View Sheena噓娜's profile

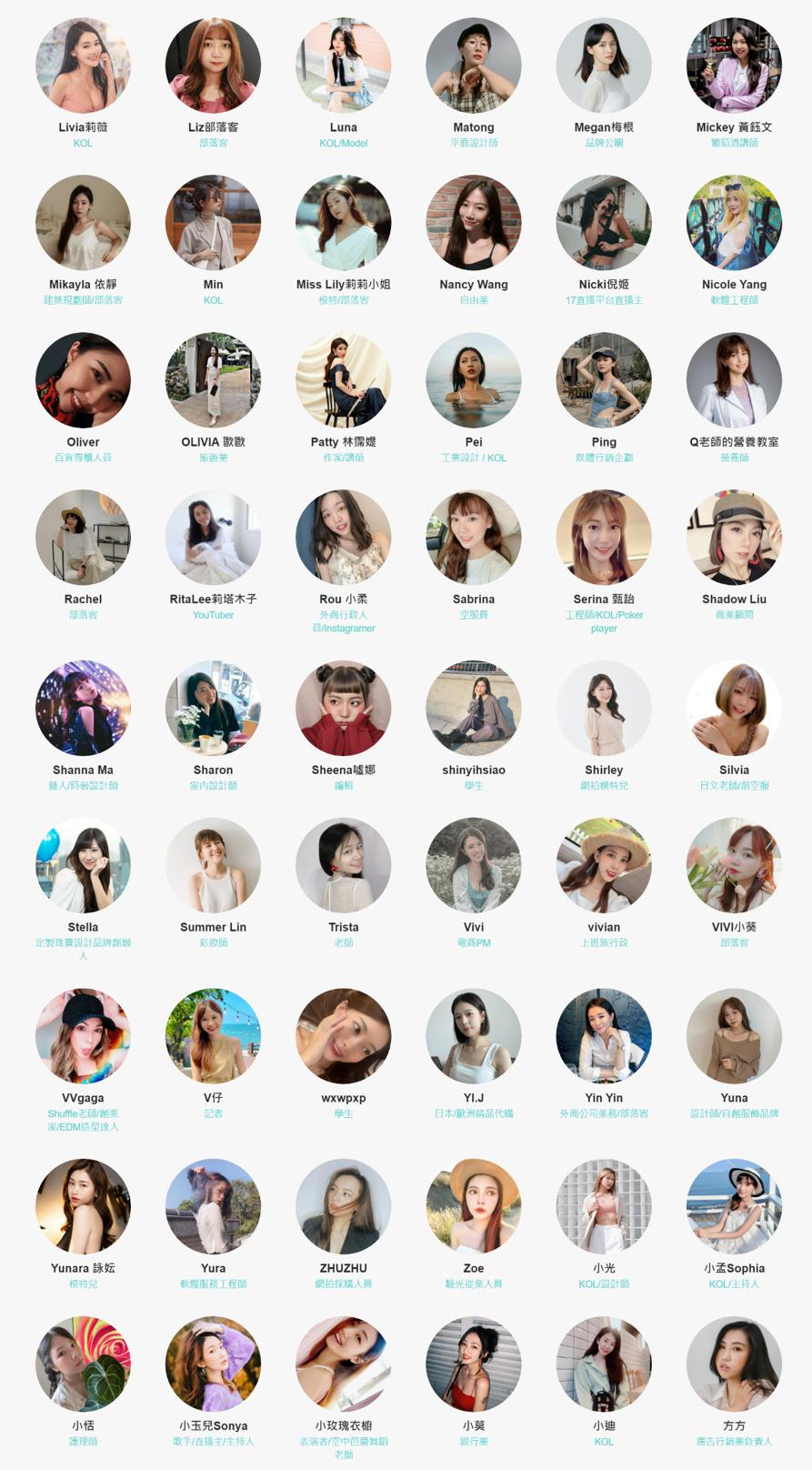coord(343,708)
